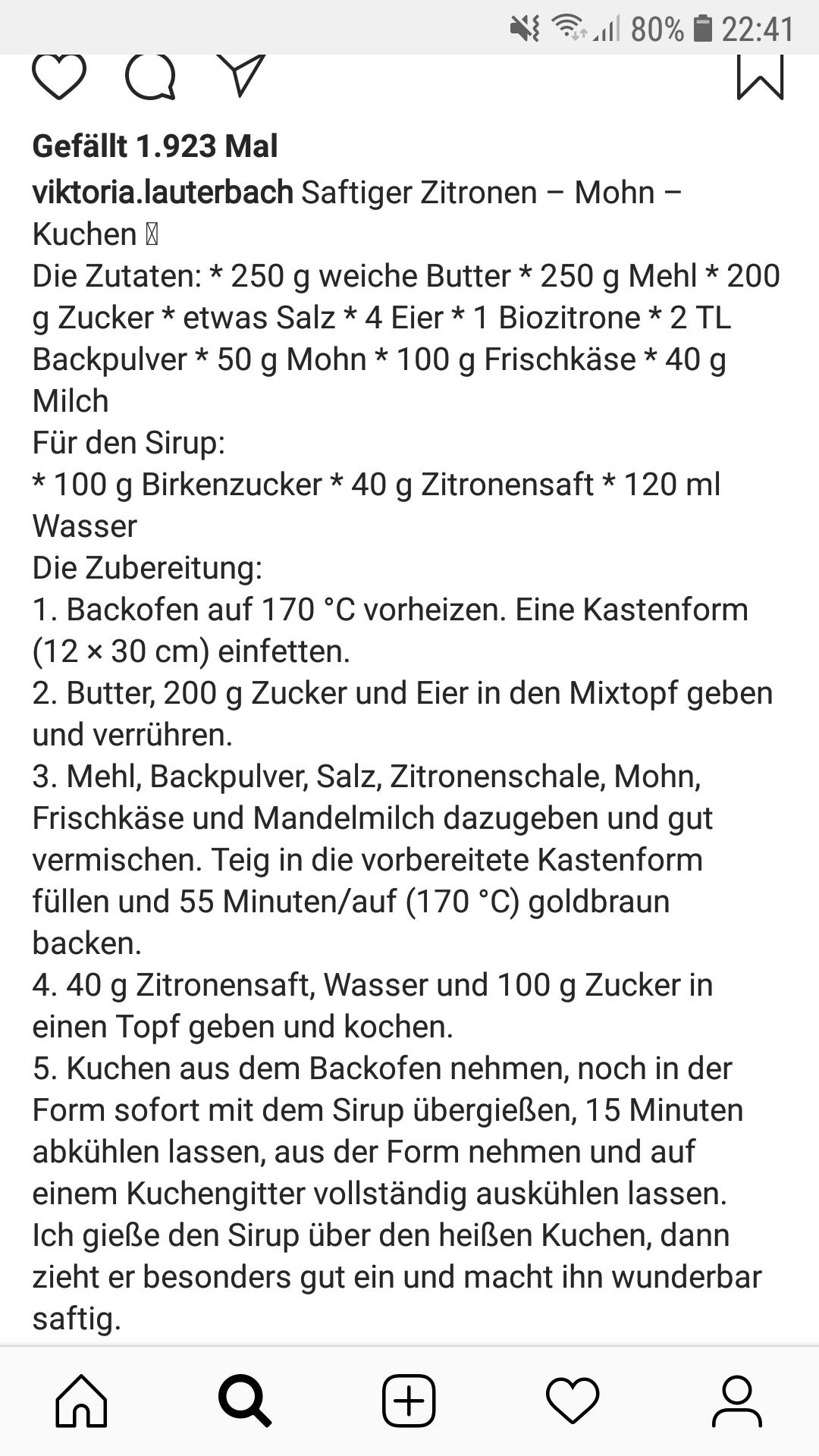View who liked via Gefällt 1.923 Mal

coord(155,146)
